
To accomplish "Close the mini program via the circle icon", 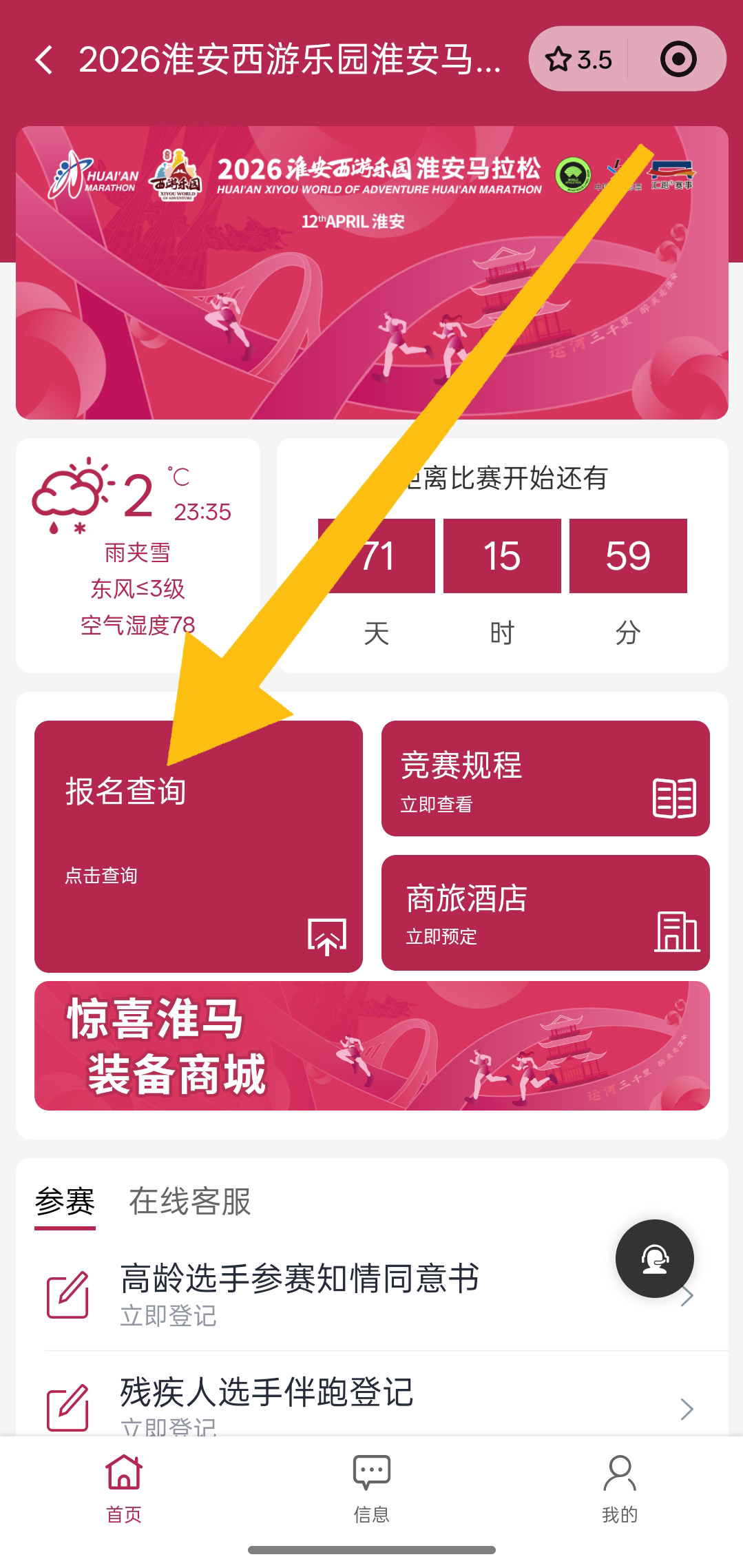I will coord(678,60).
